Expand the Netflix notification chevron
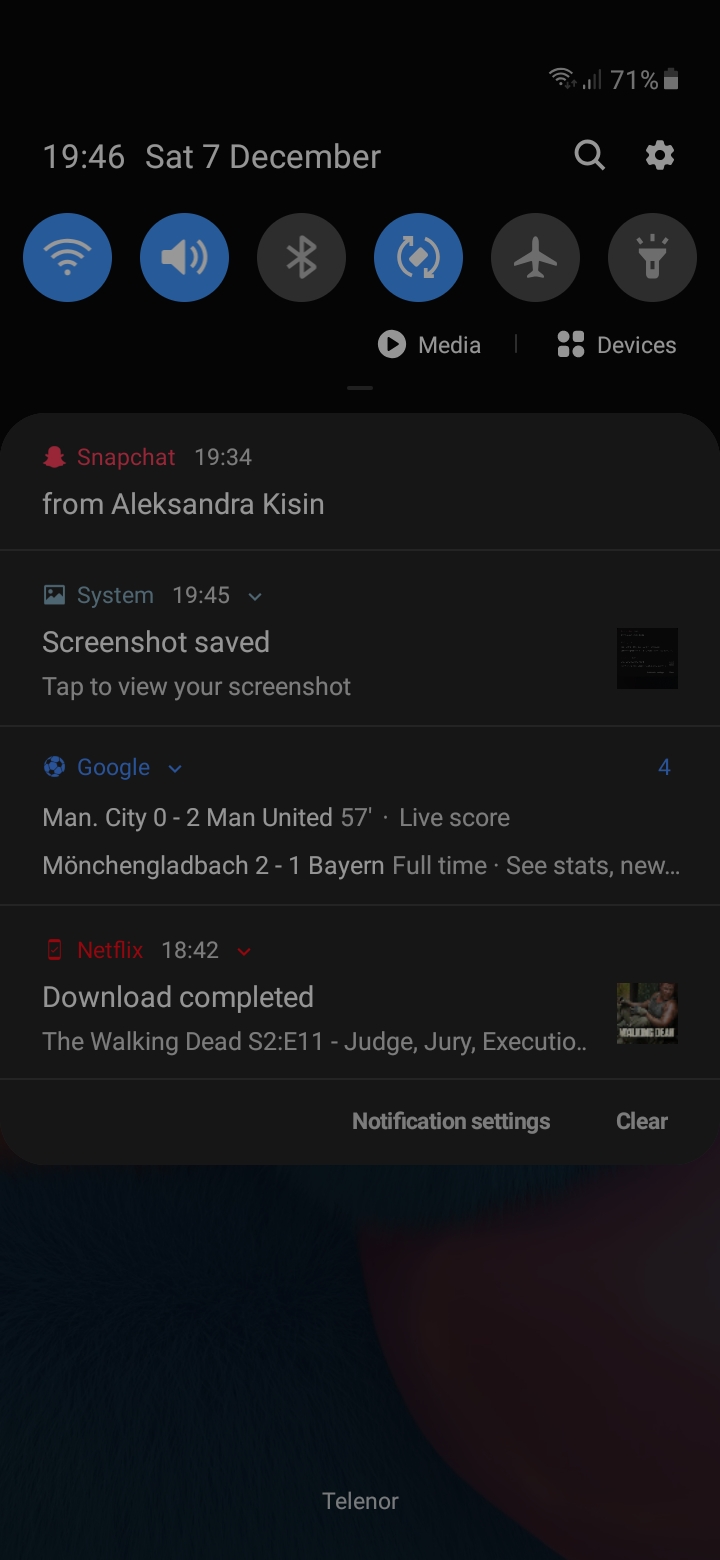This screenshot has width=720, height=1560. 244,951
